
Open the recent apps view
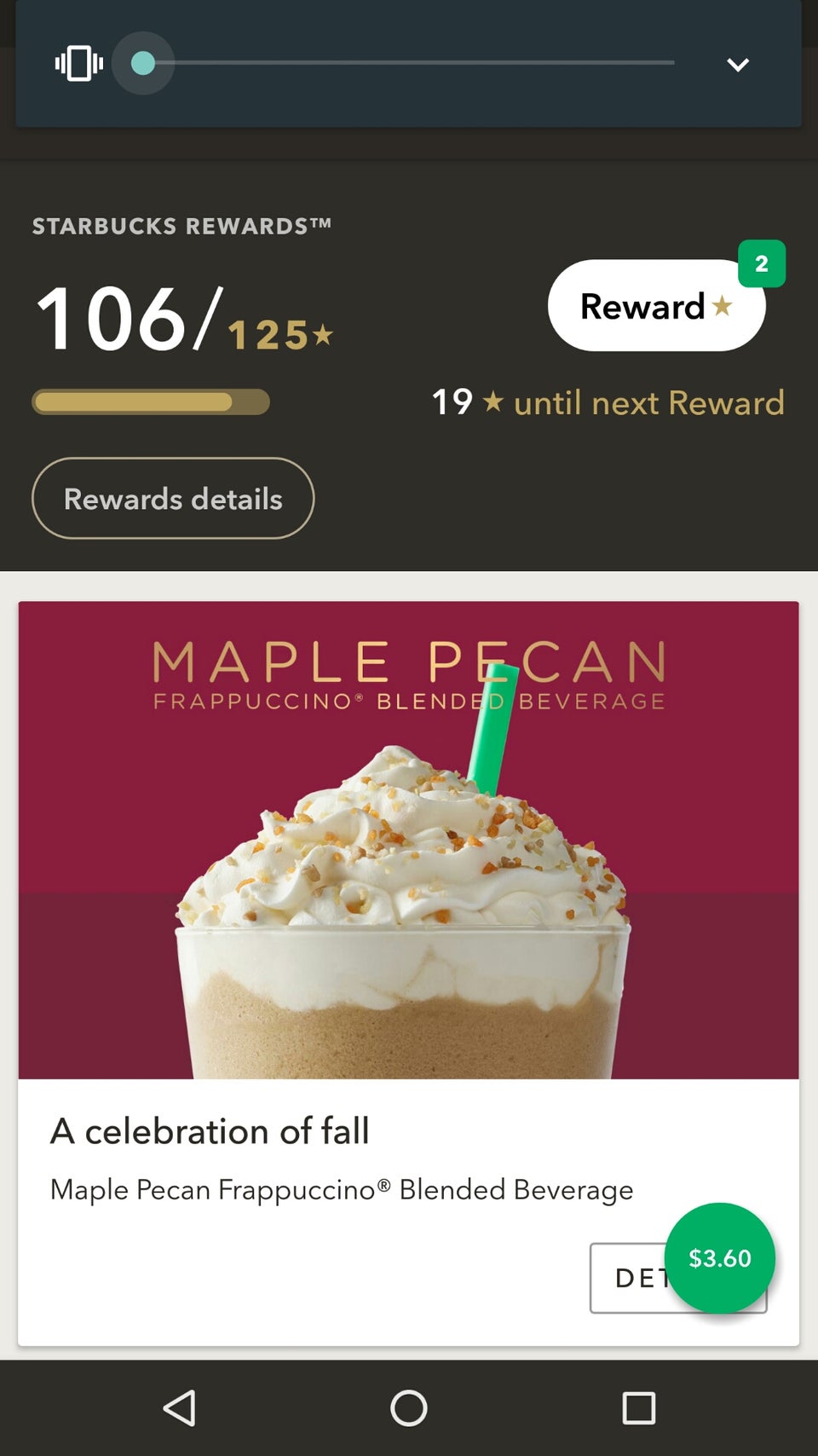[638, 1408]
